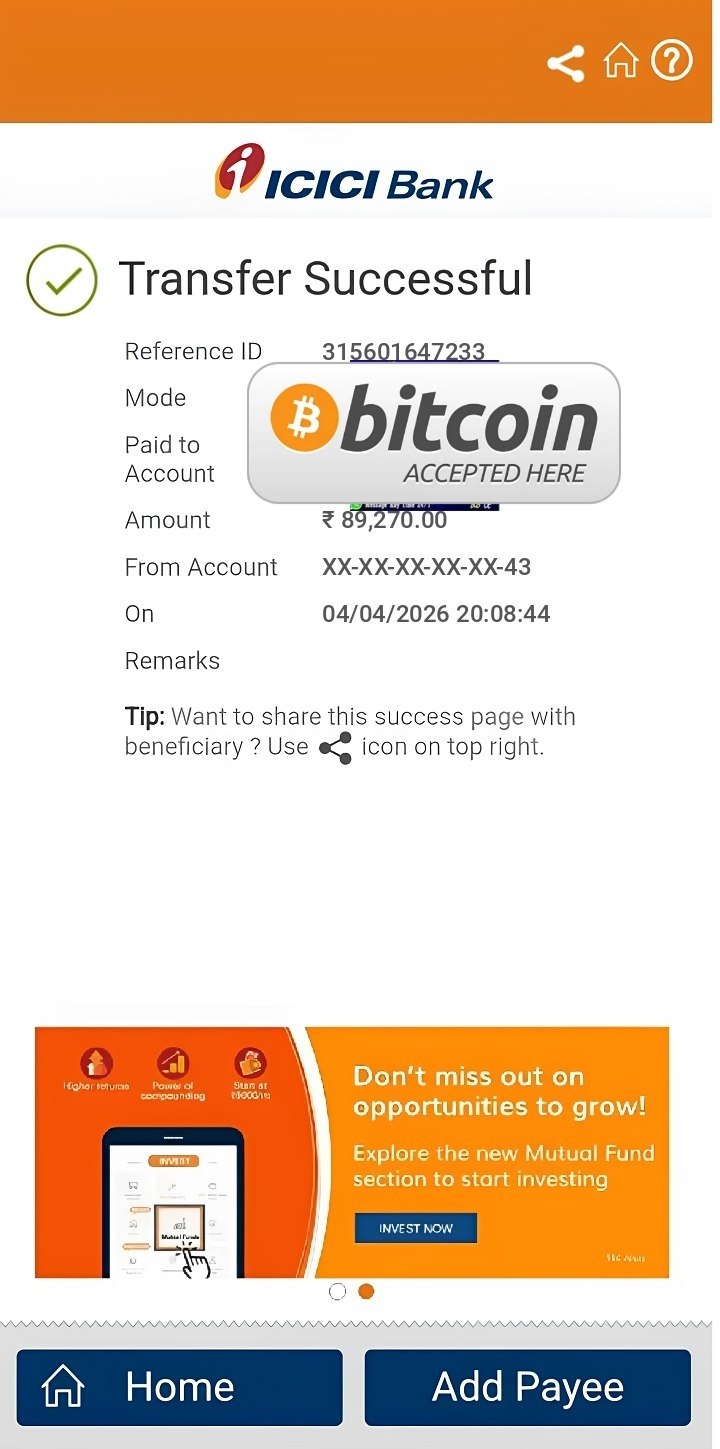Add Payee for this transfer

point(527,1387)
